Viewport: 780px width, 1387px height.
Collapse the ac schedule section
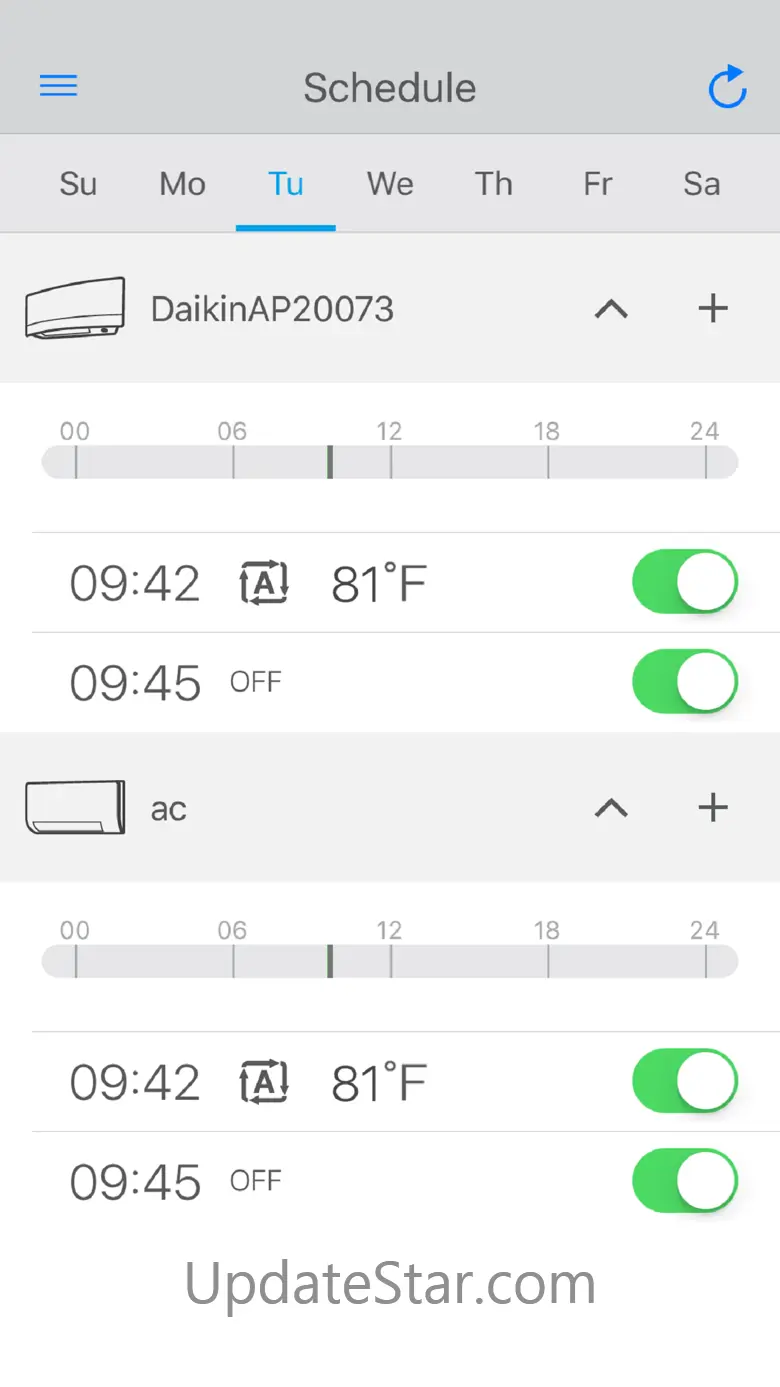[611, 808]
